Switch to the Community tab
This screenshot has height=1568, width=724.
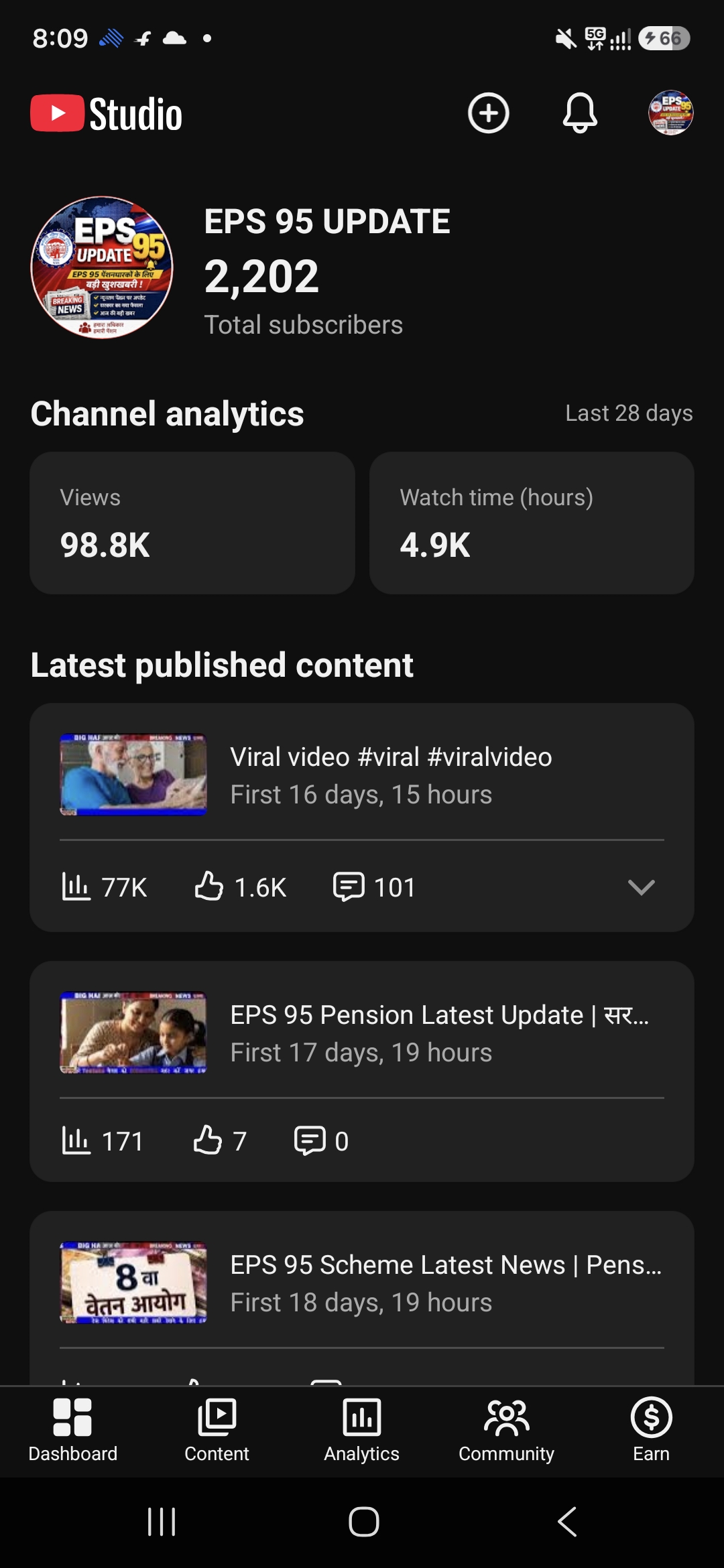coord(506,1431)
